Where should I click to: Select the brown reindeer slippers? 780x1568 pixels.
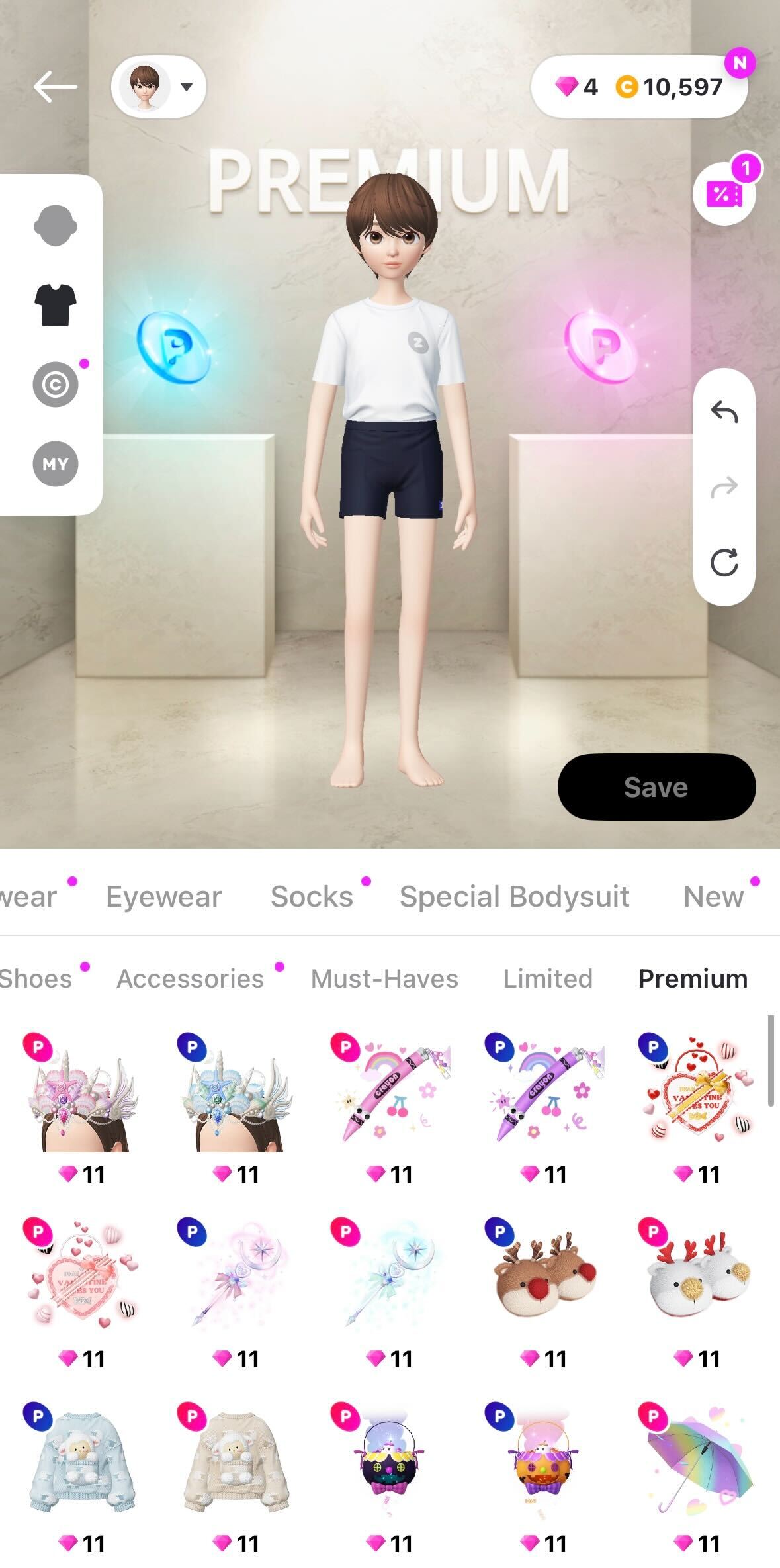(x=544, y=1274)
